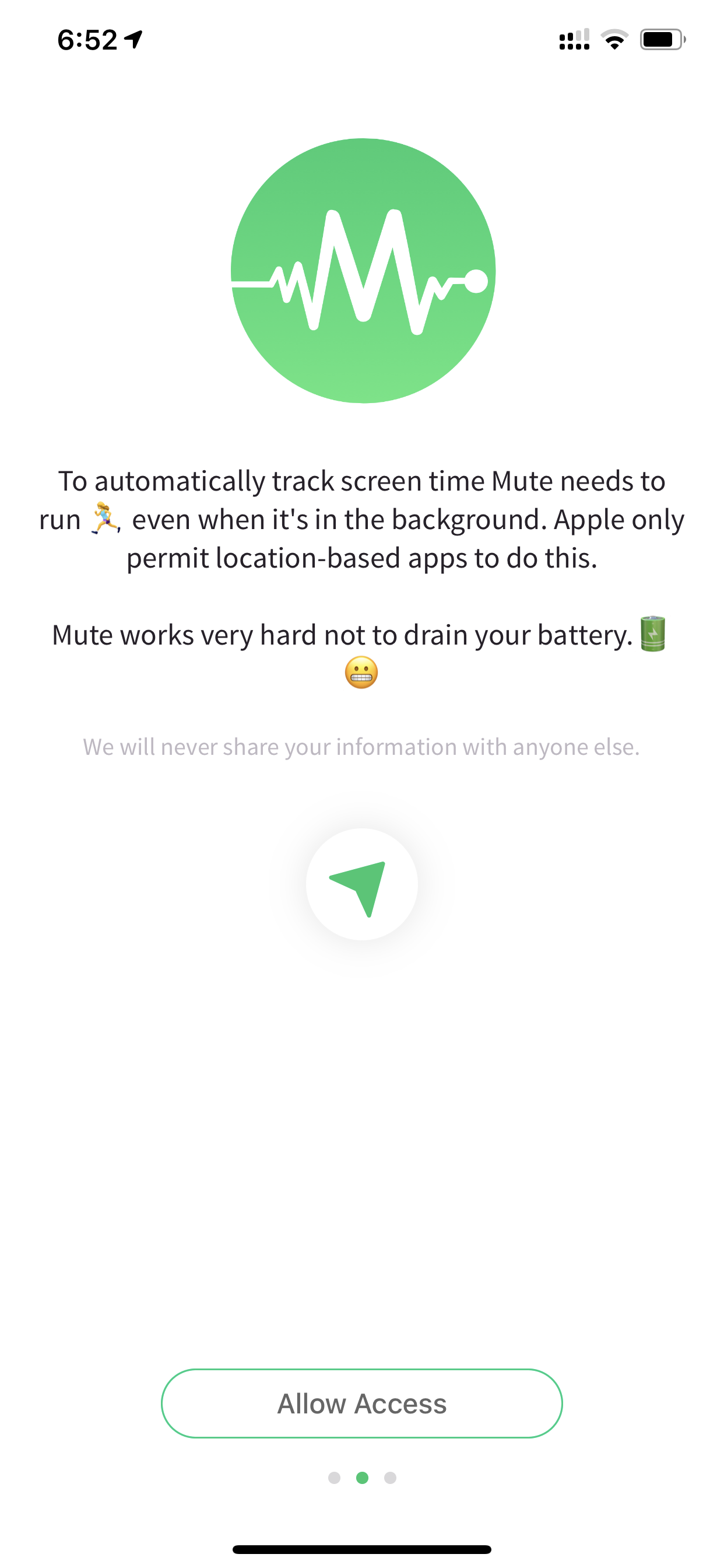This screenshot has height=1568, width=724.
Task: Tap the Allow Access button
Action: [362, 1403]
